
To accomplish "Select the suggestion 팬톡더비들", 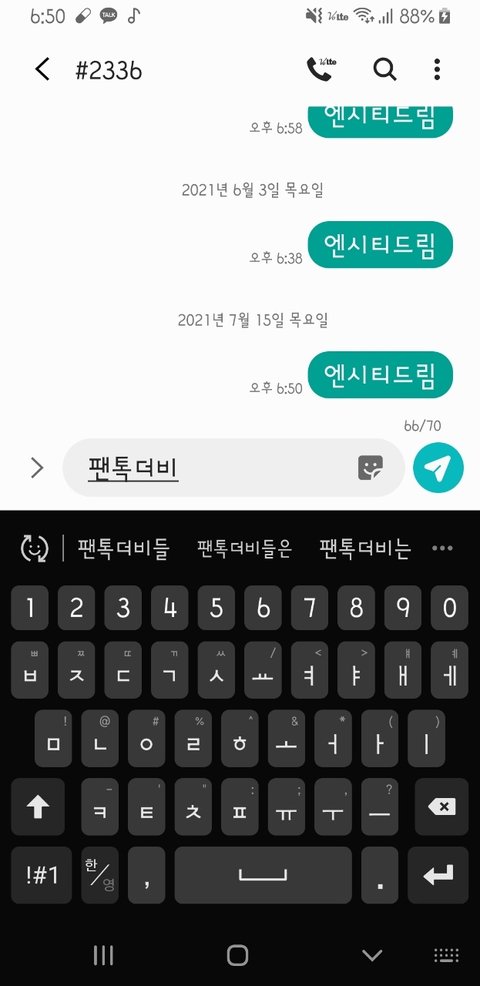I will [x=123, y=548].
